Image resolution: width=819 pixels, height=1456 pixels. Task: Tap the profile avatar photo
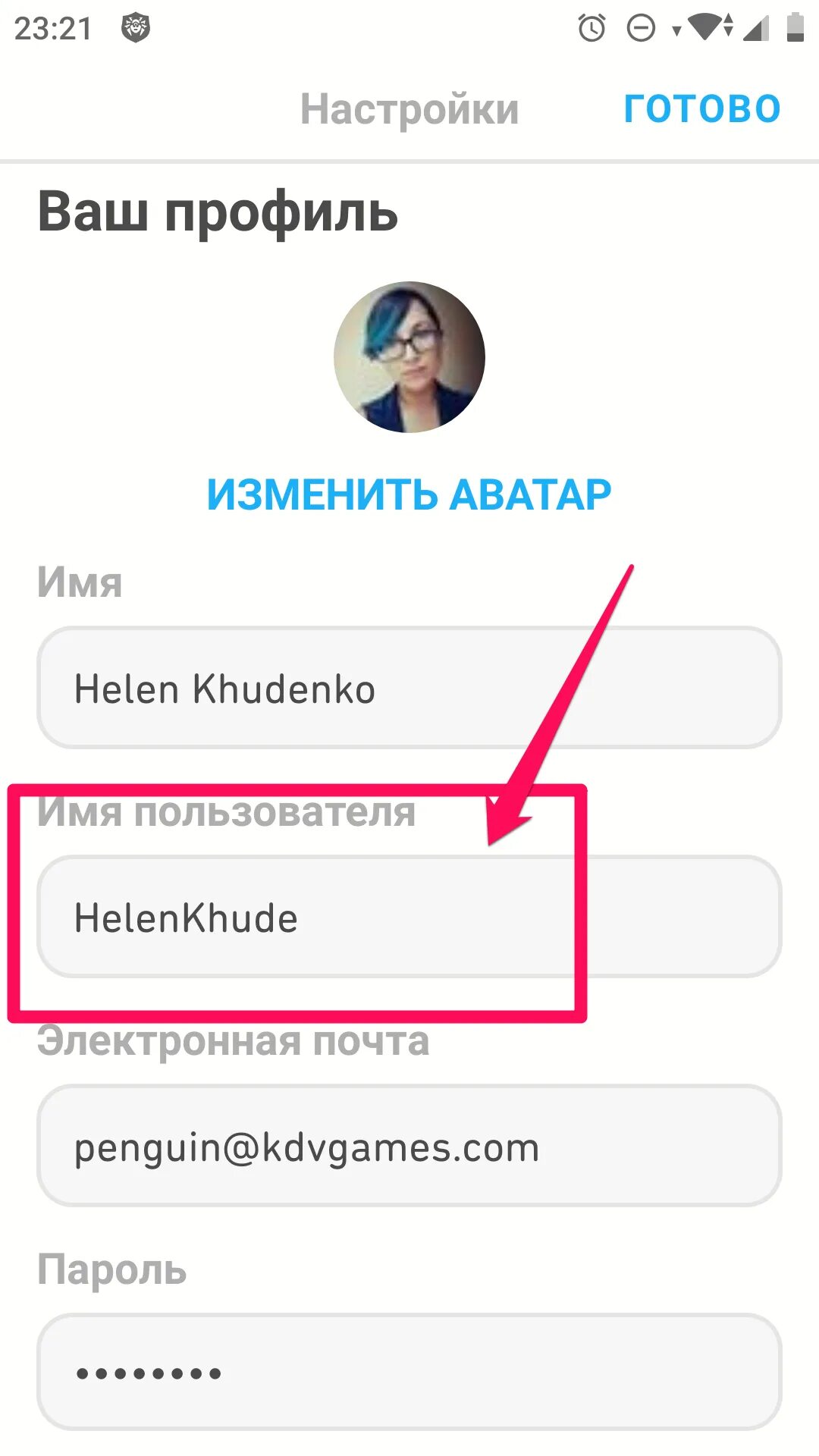tap(409, 357)
